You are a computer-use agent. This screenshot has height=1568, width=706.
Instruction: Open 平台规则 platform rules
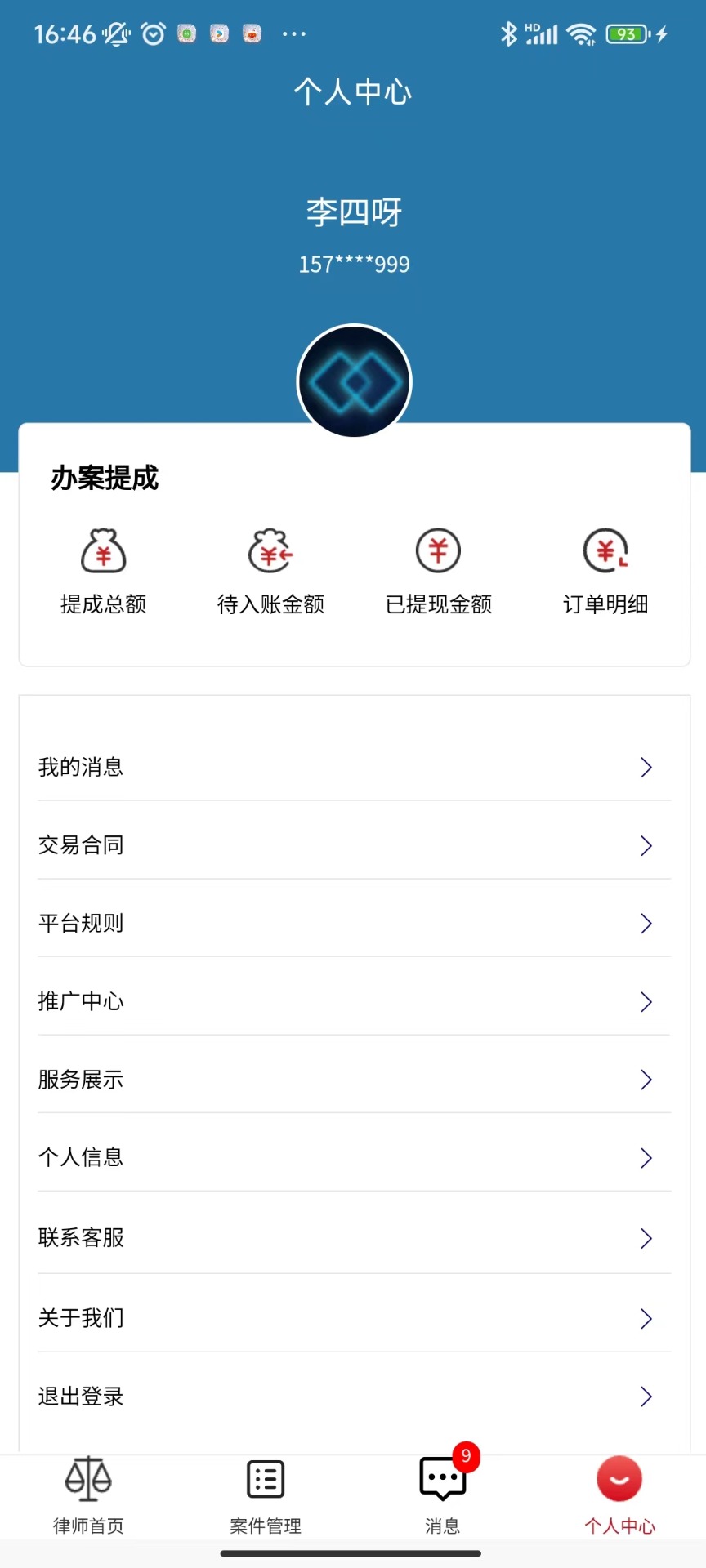point(354,923)
